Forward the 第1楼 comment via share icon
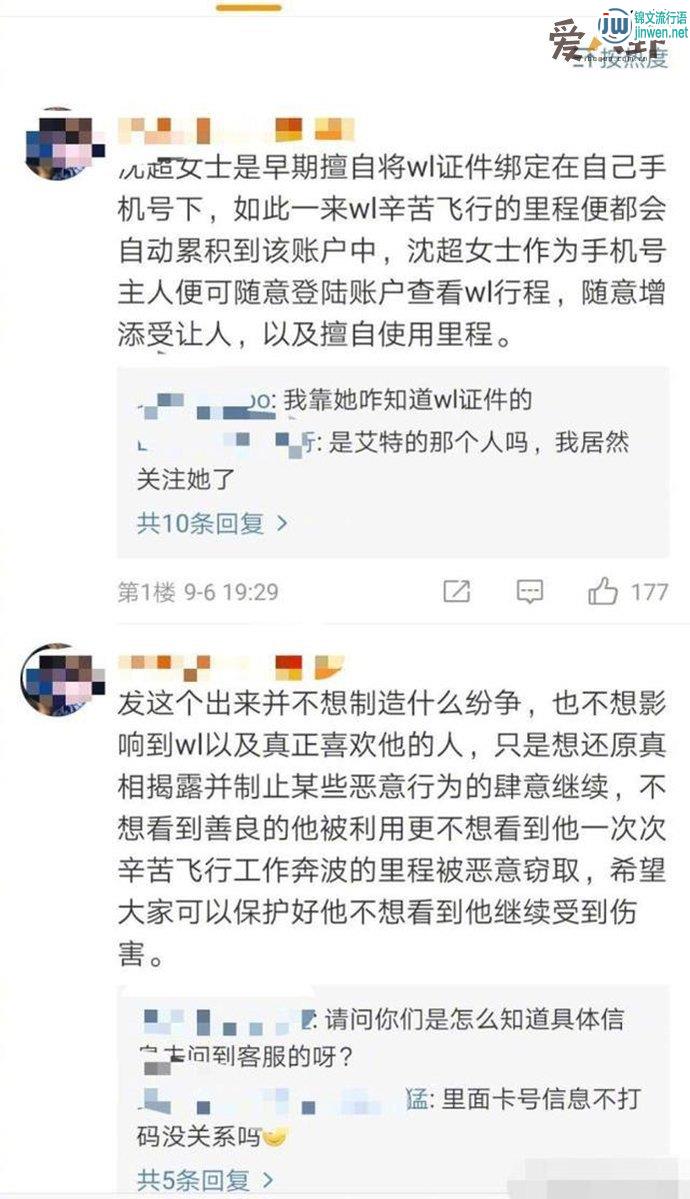The image size is (690, 1199). [x=457, y=591]
